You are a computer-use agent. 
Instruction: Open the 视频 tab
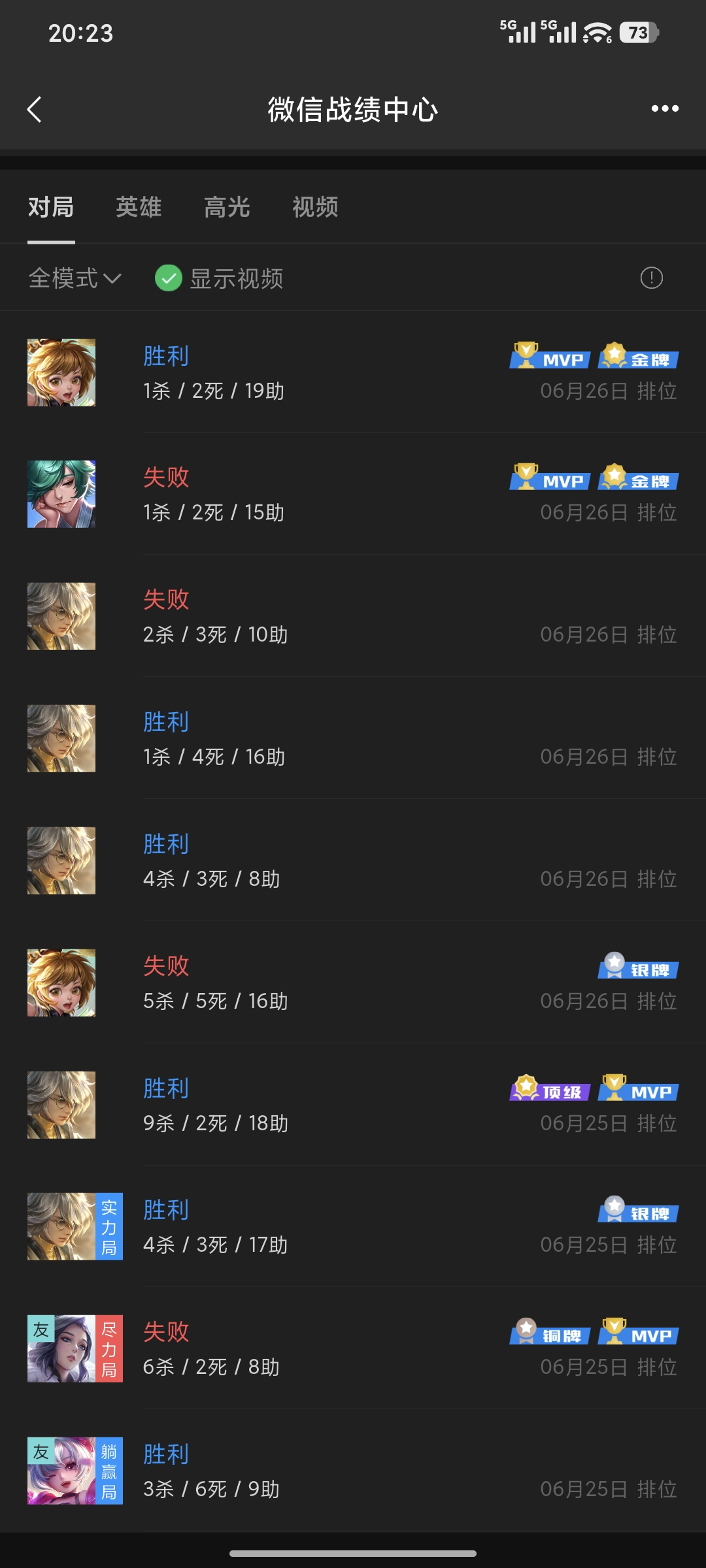(315, 207)
